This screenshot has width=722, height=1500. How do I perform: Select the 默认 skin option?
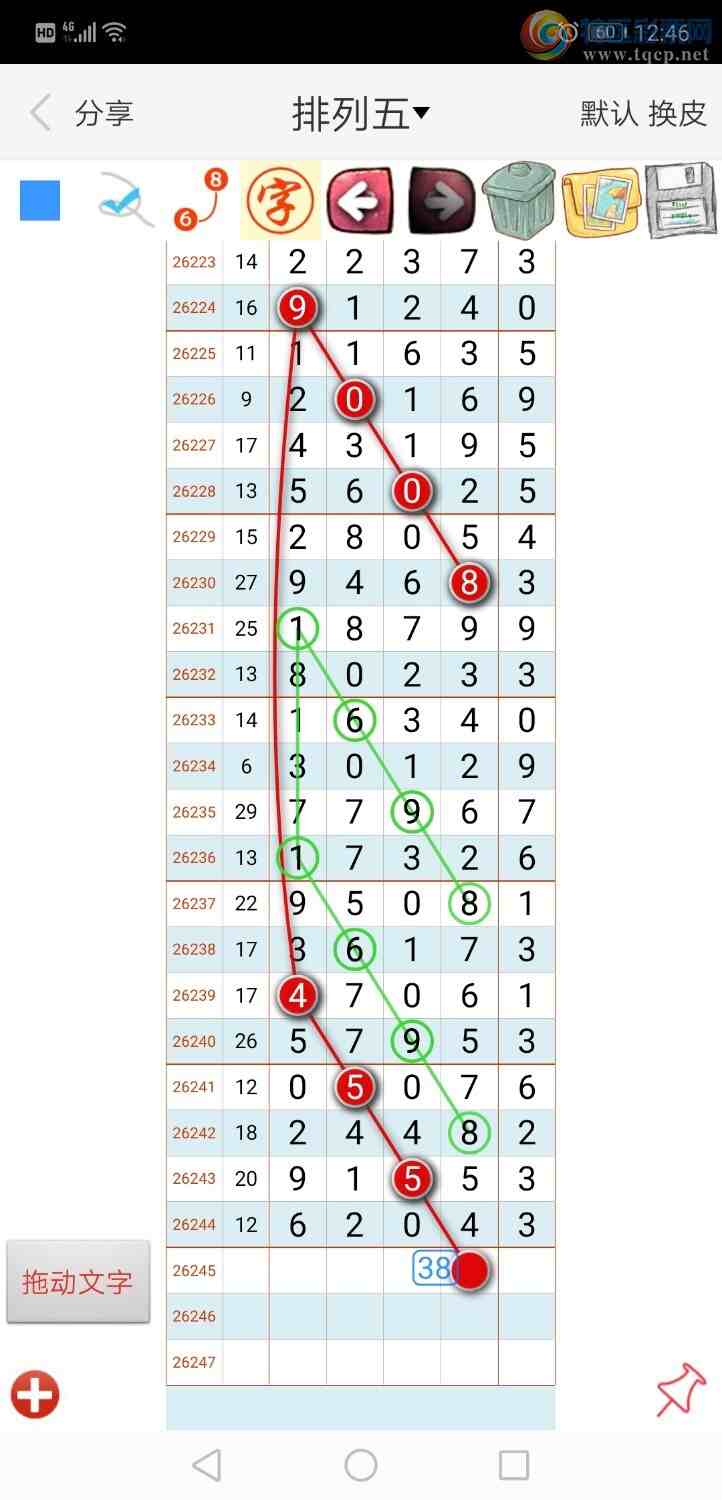[x=609, y=113]
